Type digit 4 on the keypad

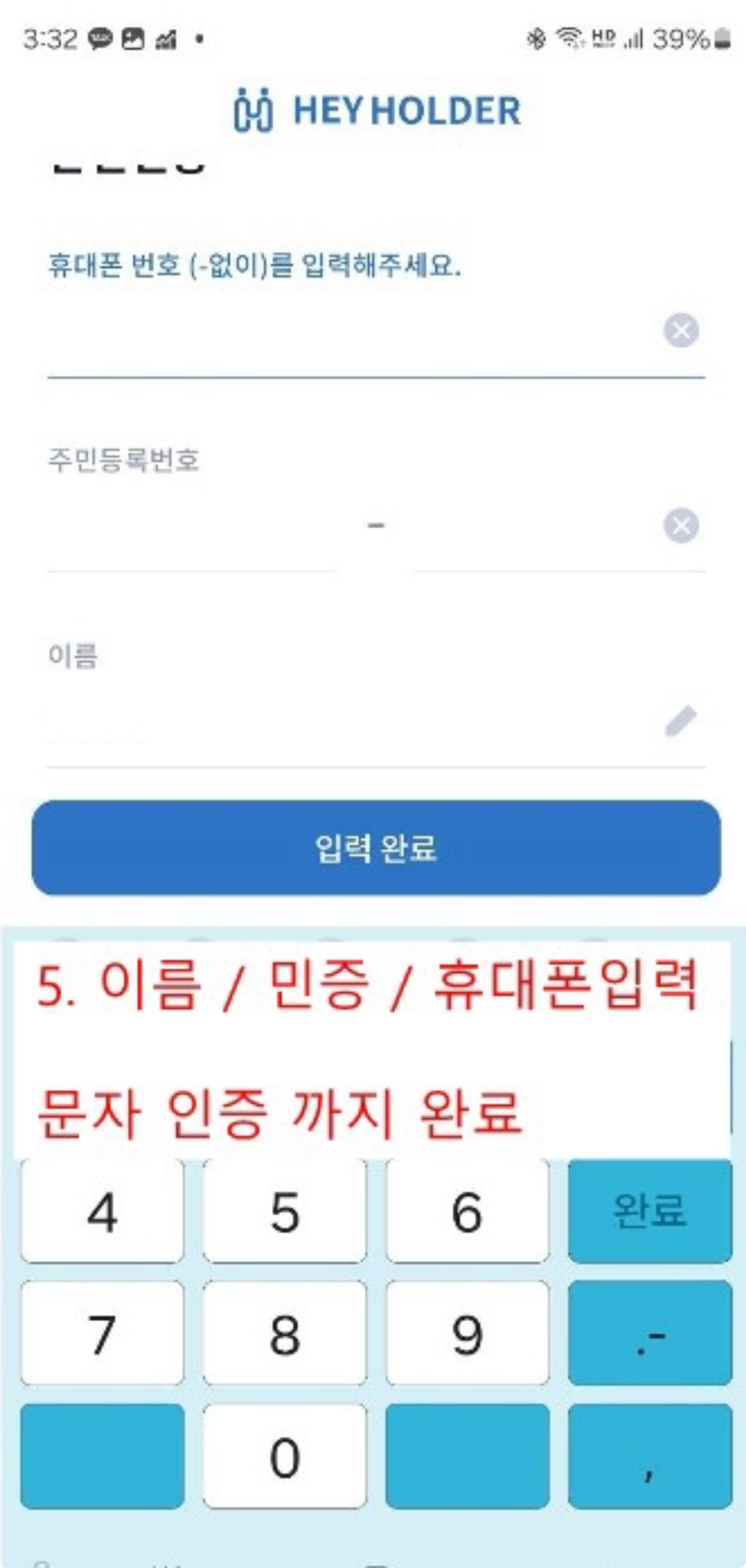pyautogui.click(x=102, y=1212)
